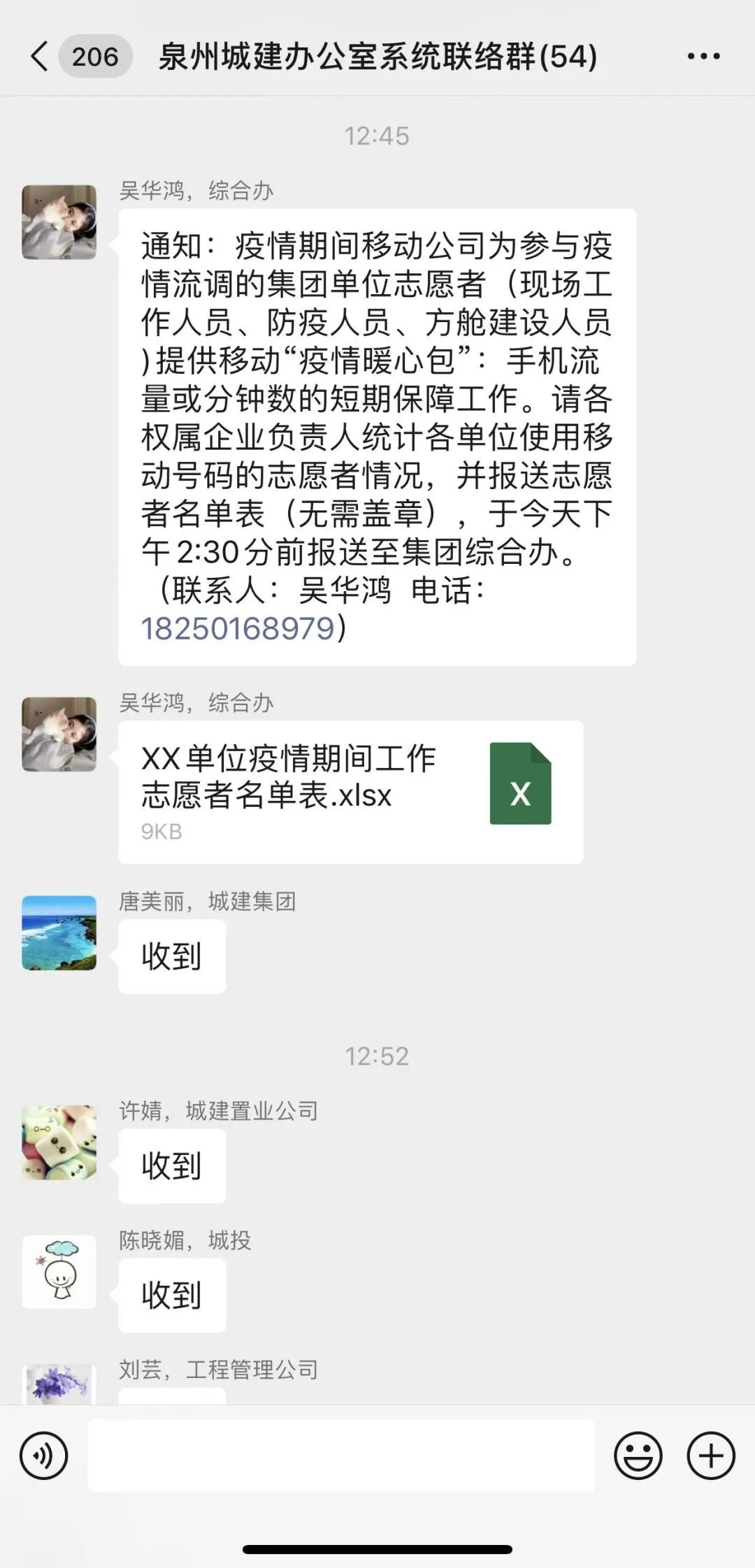Open the emoji picker

(638, 1456)
